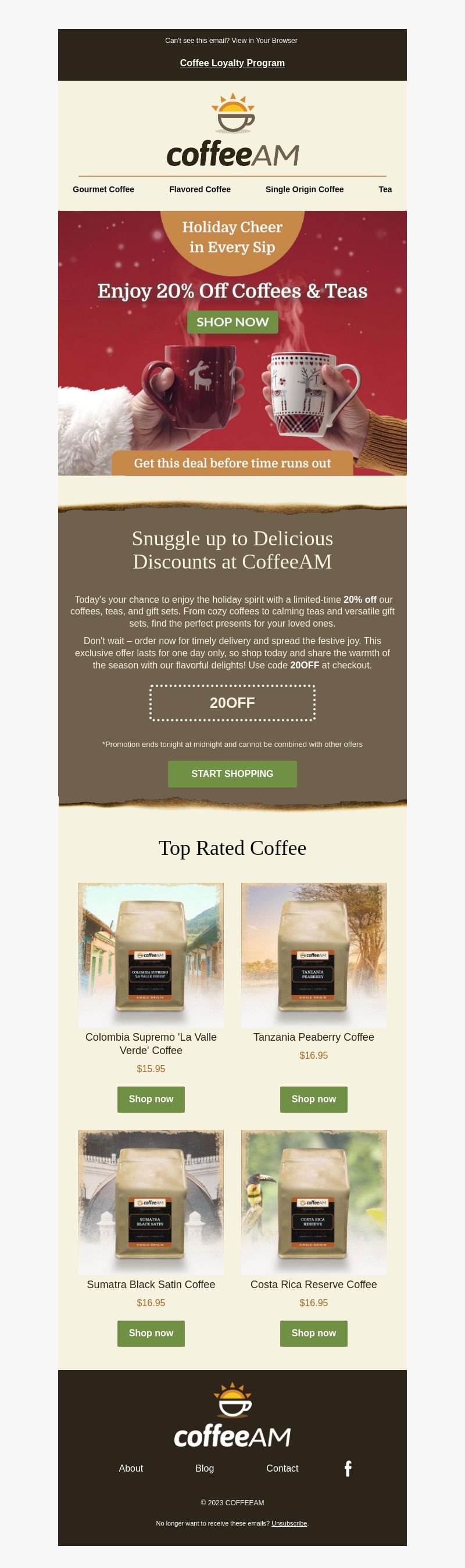Screen dimensions: 465x1568
Task: Shop now for Costa Rica Reserve Coffee
Action: (x=313, y=1333)
